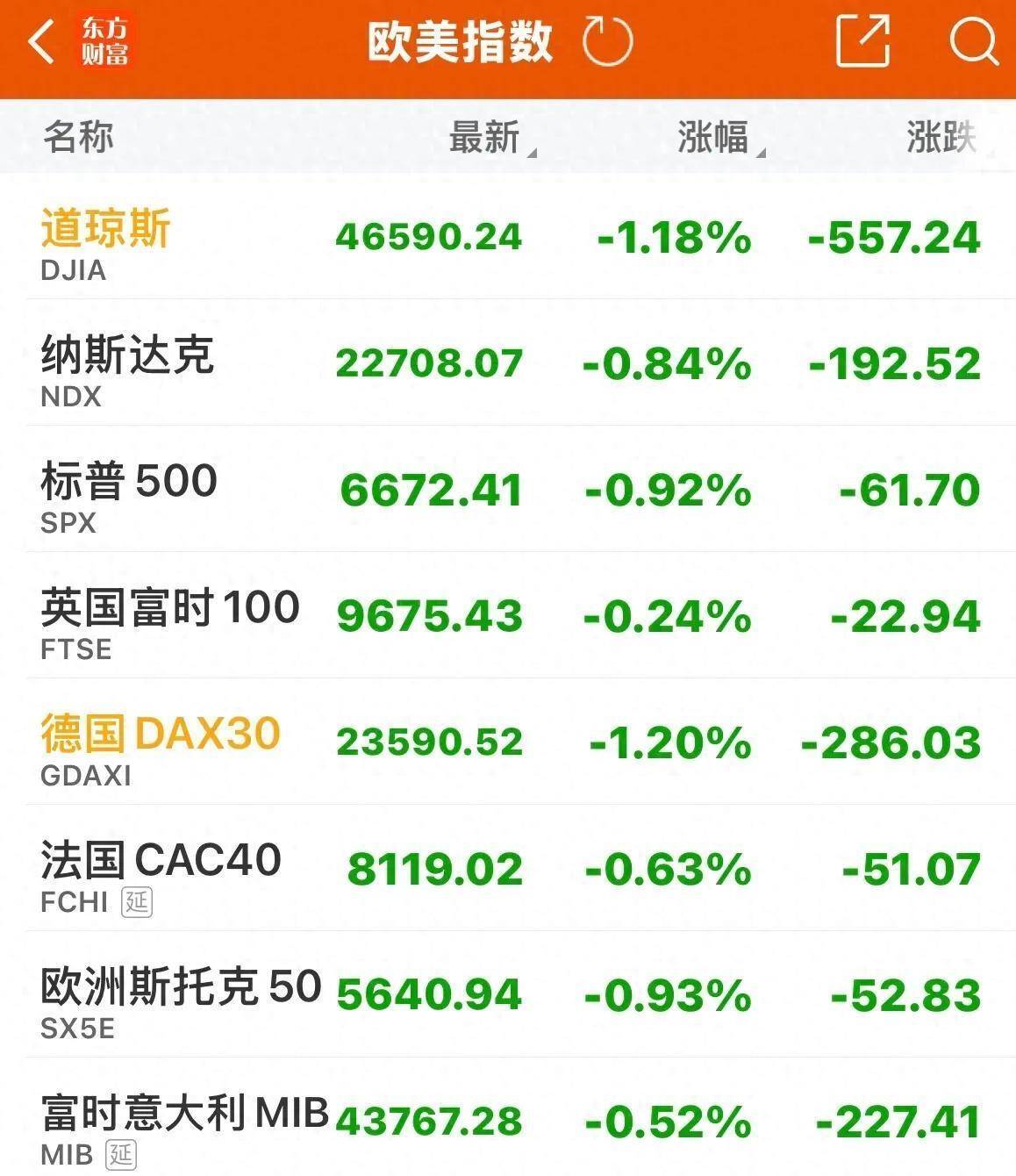Refresh the 欧美指数 quotes

(607, 42)
